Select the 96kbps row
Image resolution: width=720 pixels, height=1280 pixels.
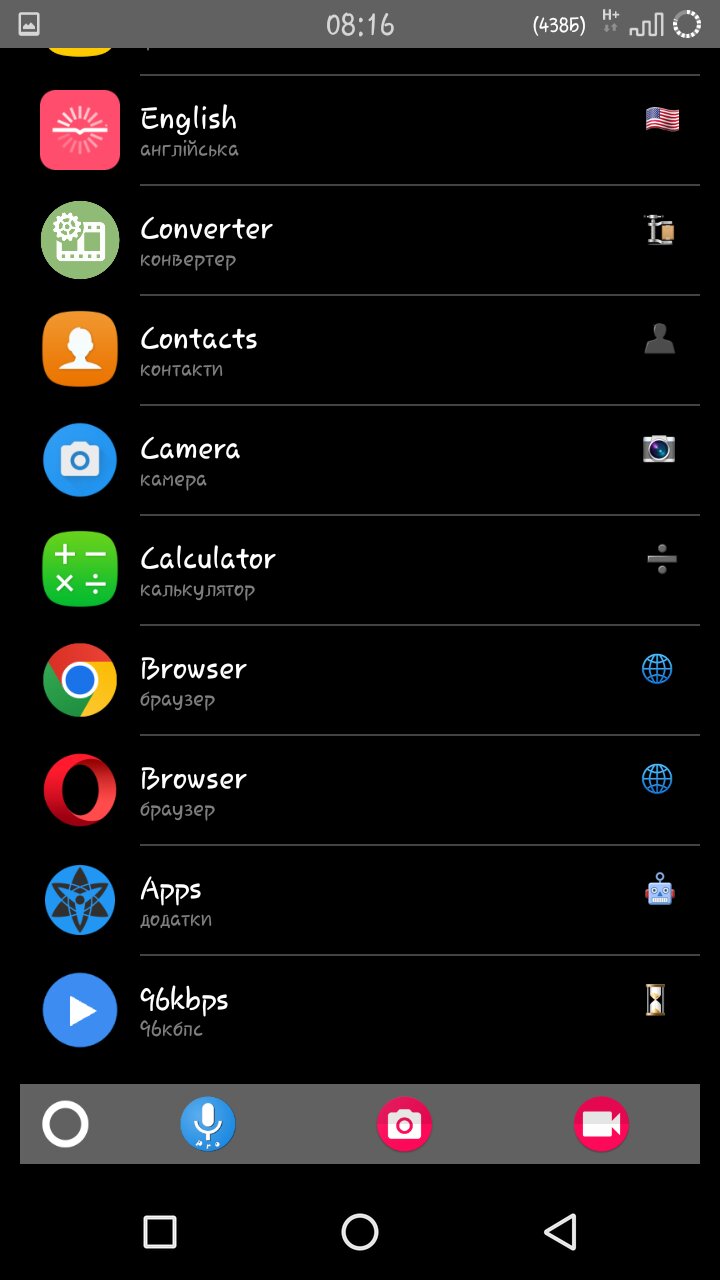360,1010
